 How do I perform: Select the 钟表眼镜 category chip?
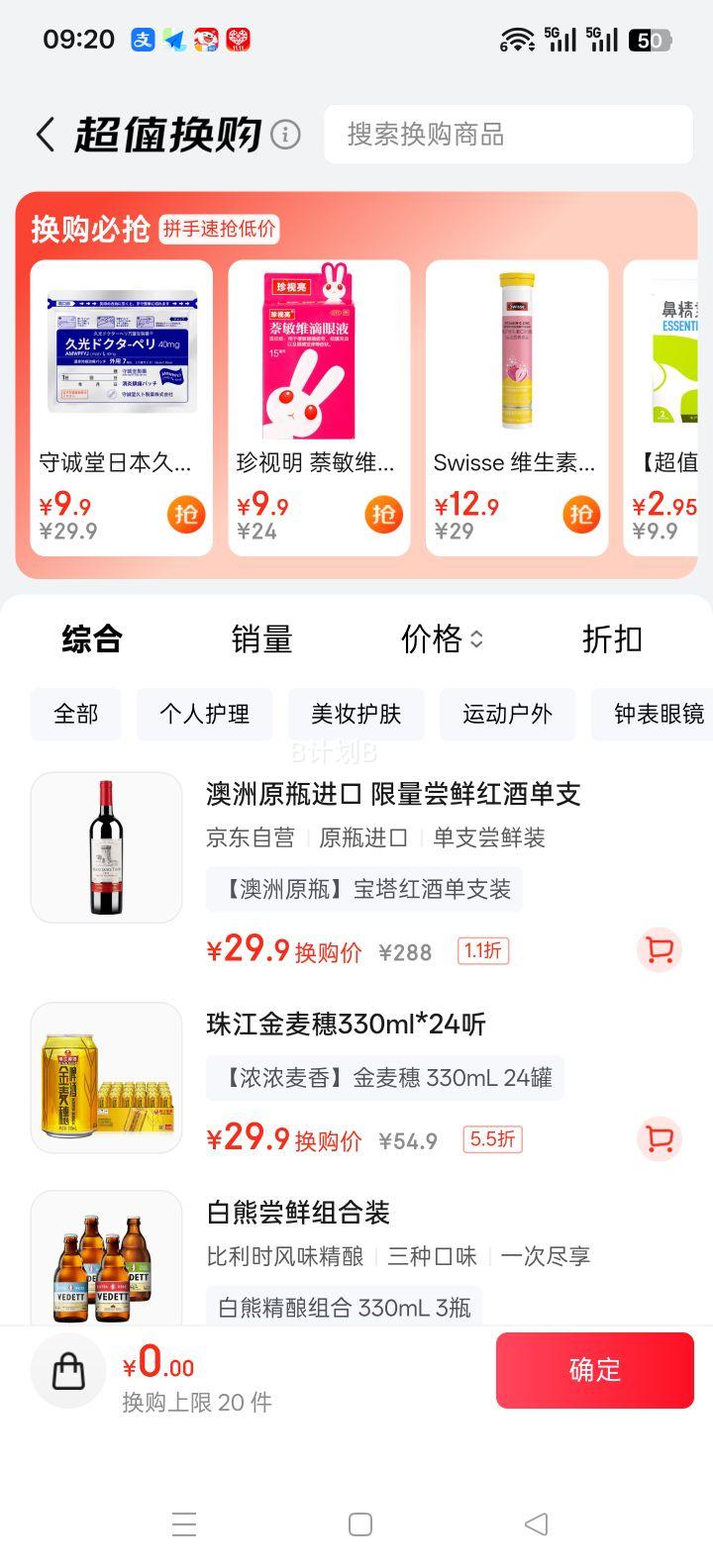tap(658, 715)
